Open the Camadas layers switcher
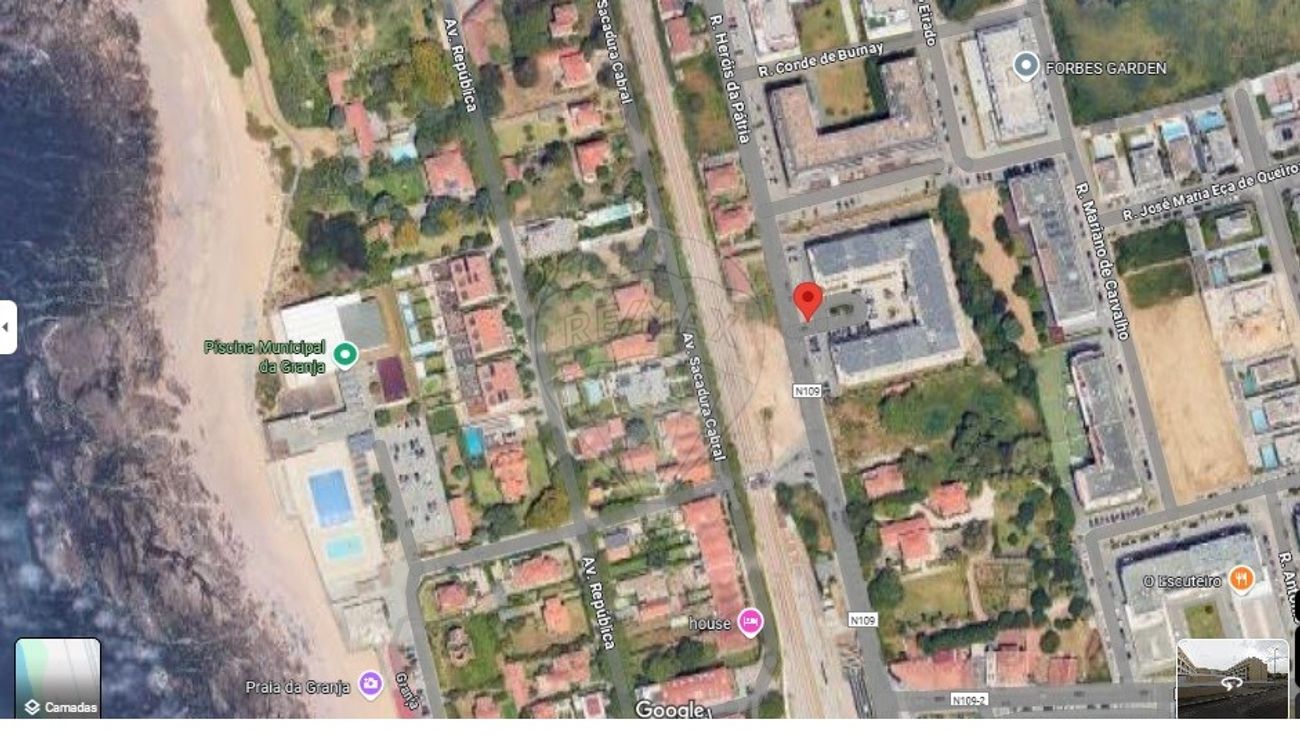The height and width of the screenshot is (752, 1300). 58,679
